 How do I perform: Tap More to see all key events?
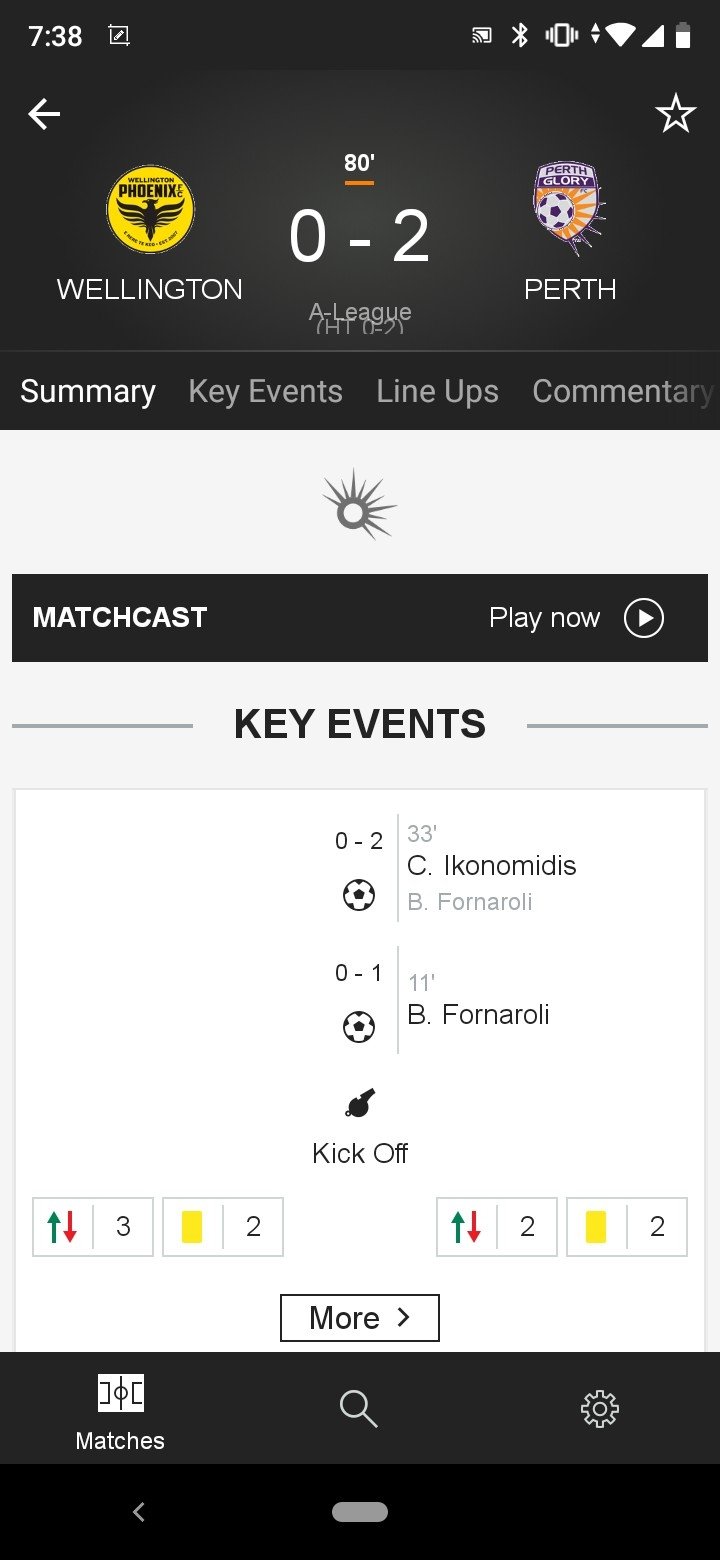[x=360, y=1318]
